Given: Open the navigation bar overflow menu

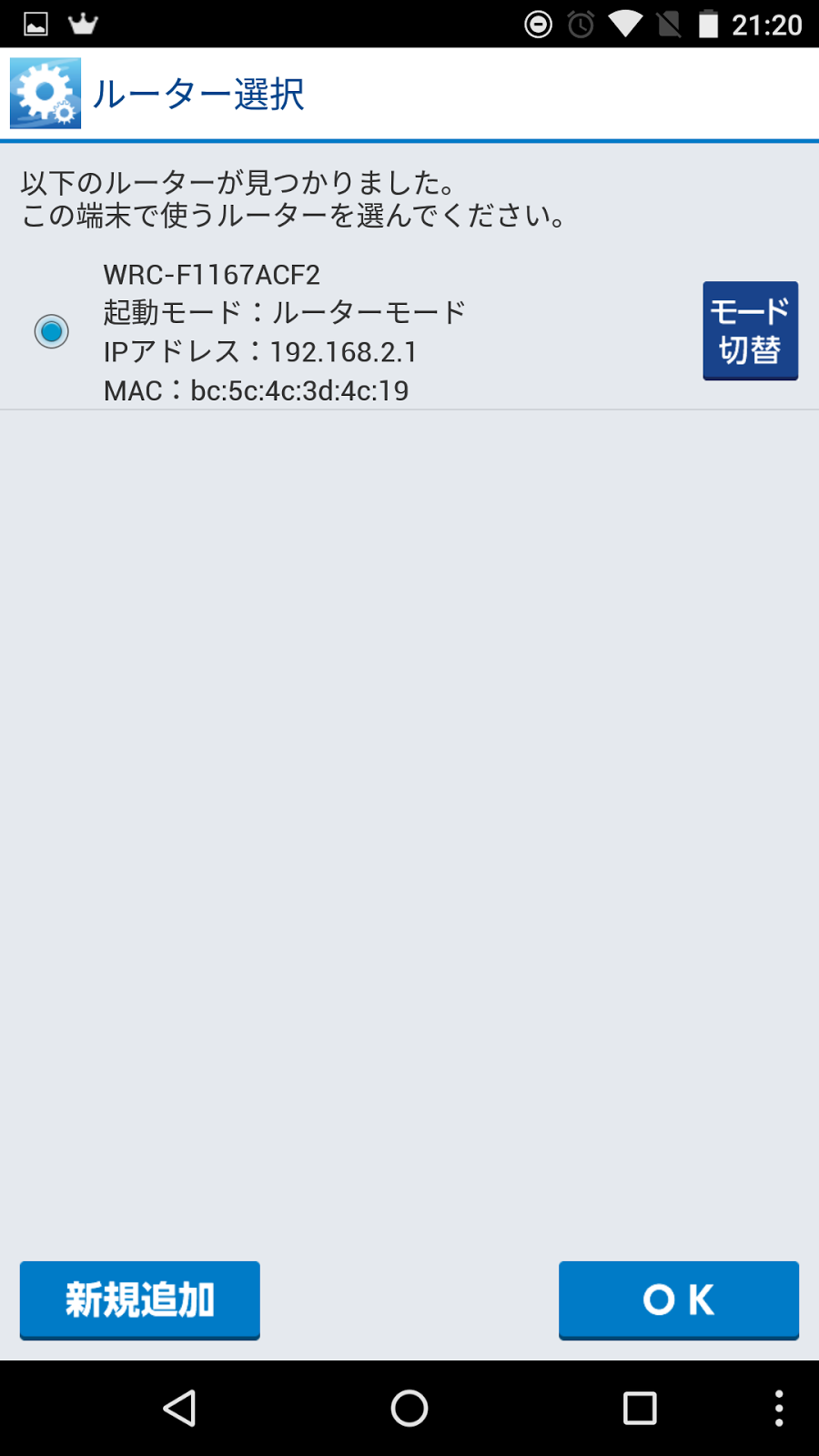Looking at the screenshot, I should point(779,1409).
